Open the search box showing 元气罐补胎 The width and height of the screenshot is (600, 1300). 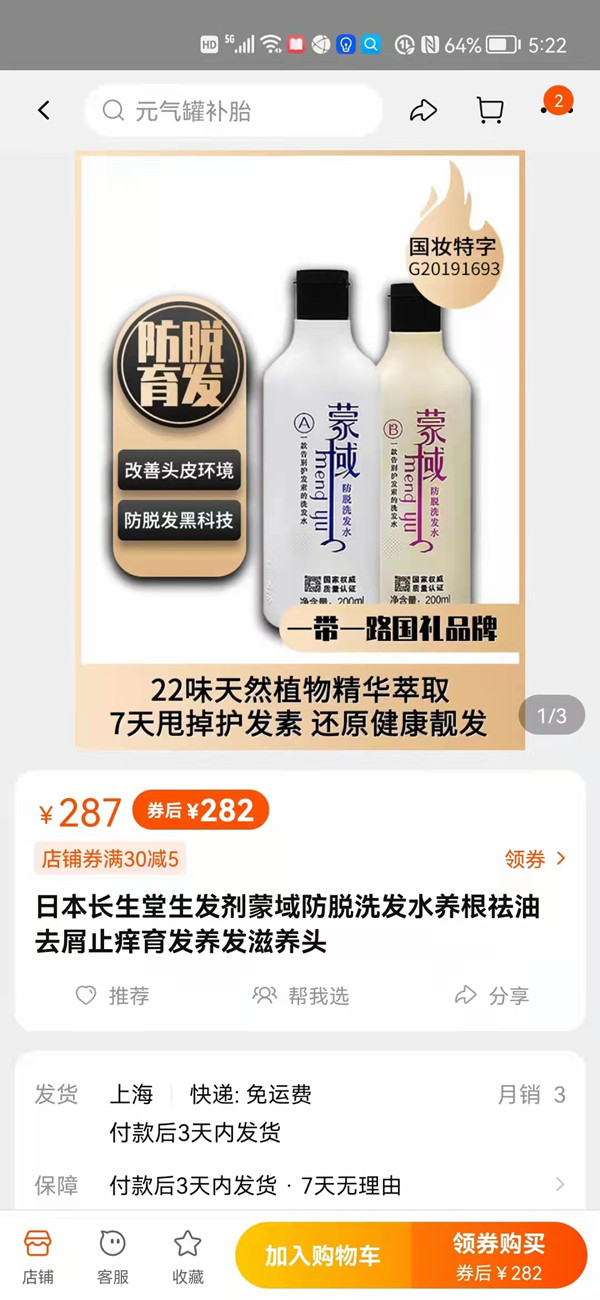click(233, 110)
